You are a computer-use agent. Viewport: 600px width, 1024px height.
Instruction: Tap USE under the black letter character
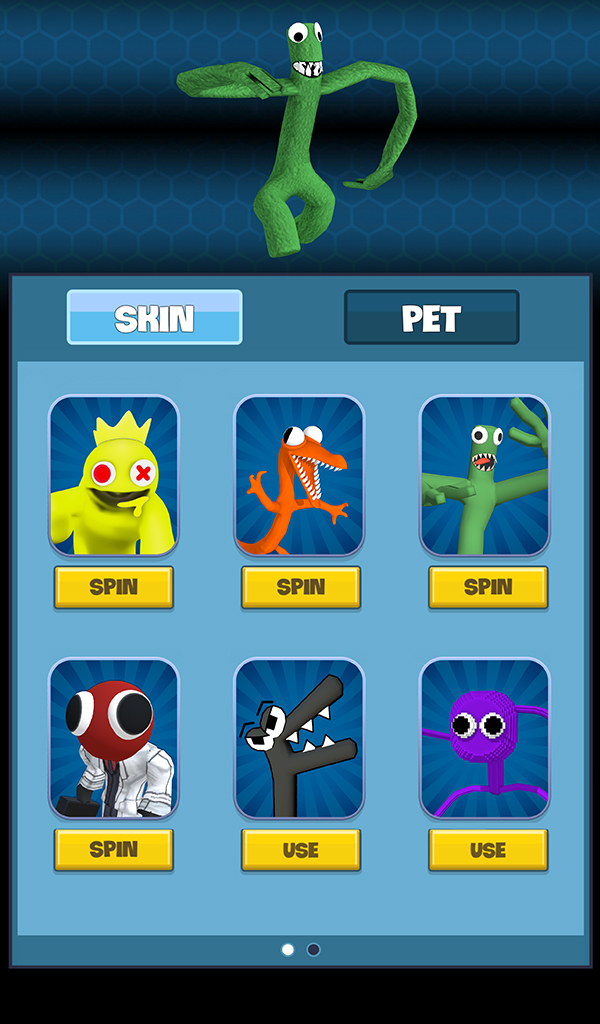[x=300, y=849]
